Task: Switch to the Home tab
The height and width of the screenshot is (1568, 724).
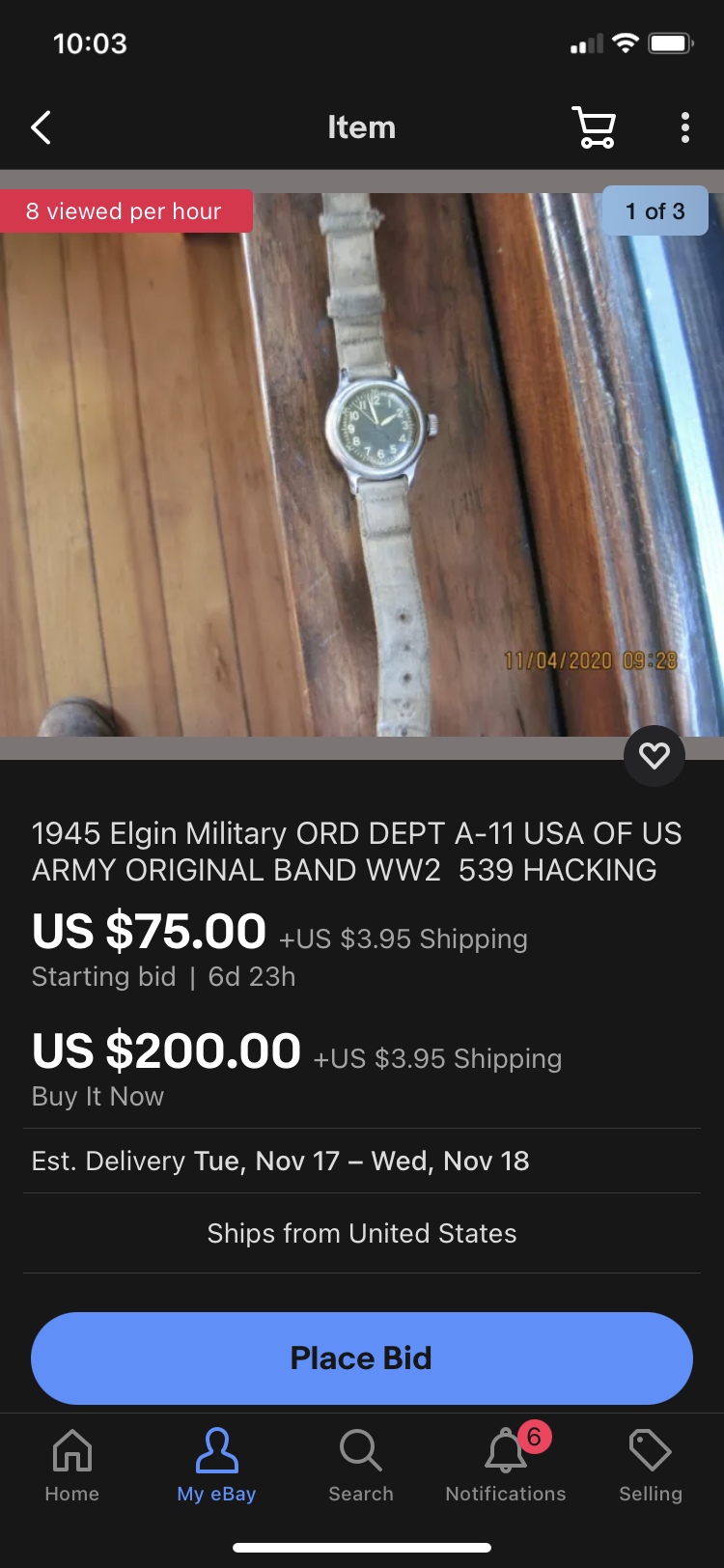Action: (72, 1466)
